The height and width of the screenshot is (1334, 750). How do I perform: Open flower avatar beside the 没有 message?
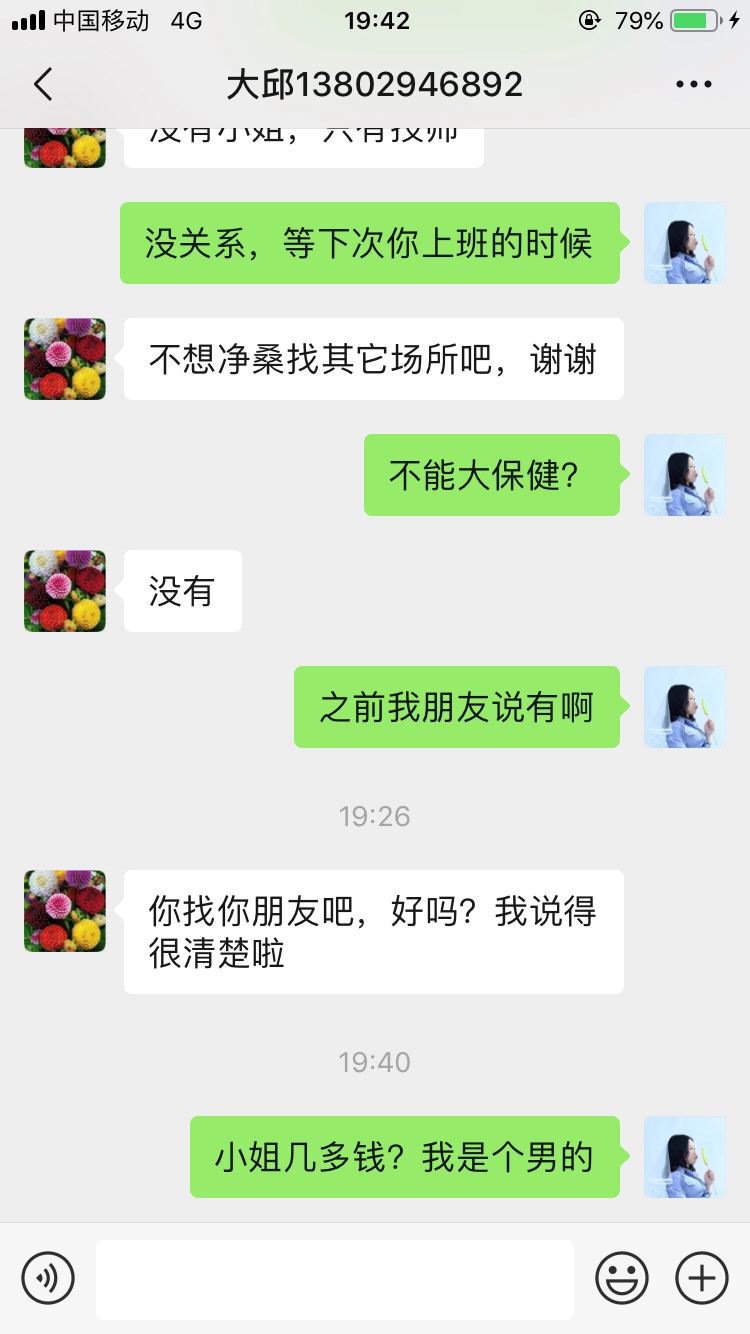(65, 591)
